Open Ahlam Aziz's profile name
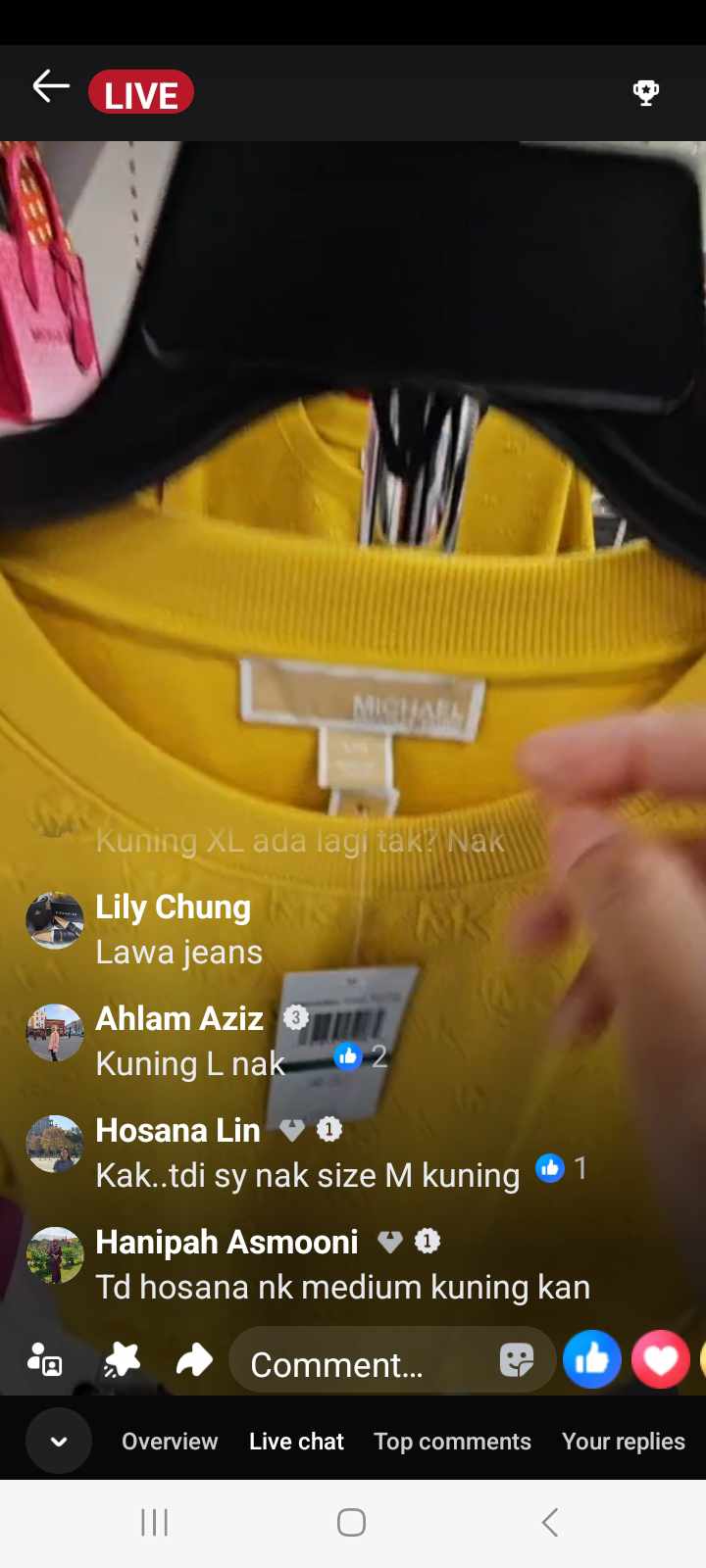The height and width of the screenshot is (1568, 706). (179, 1019)
